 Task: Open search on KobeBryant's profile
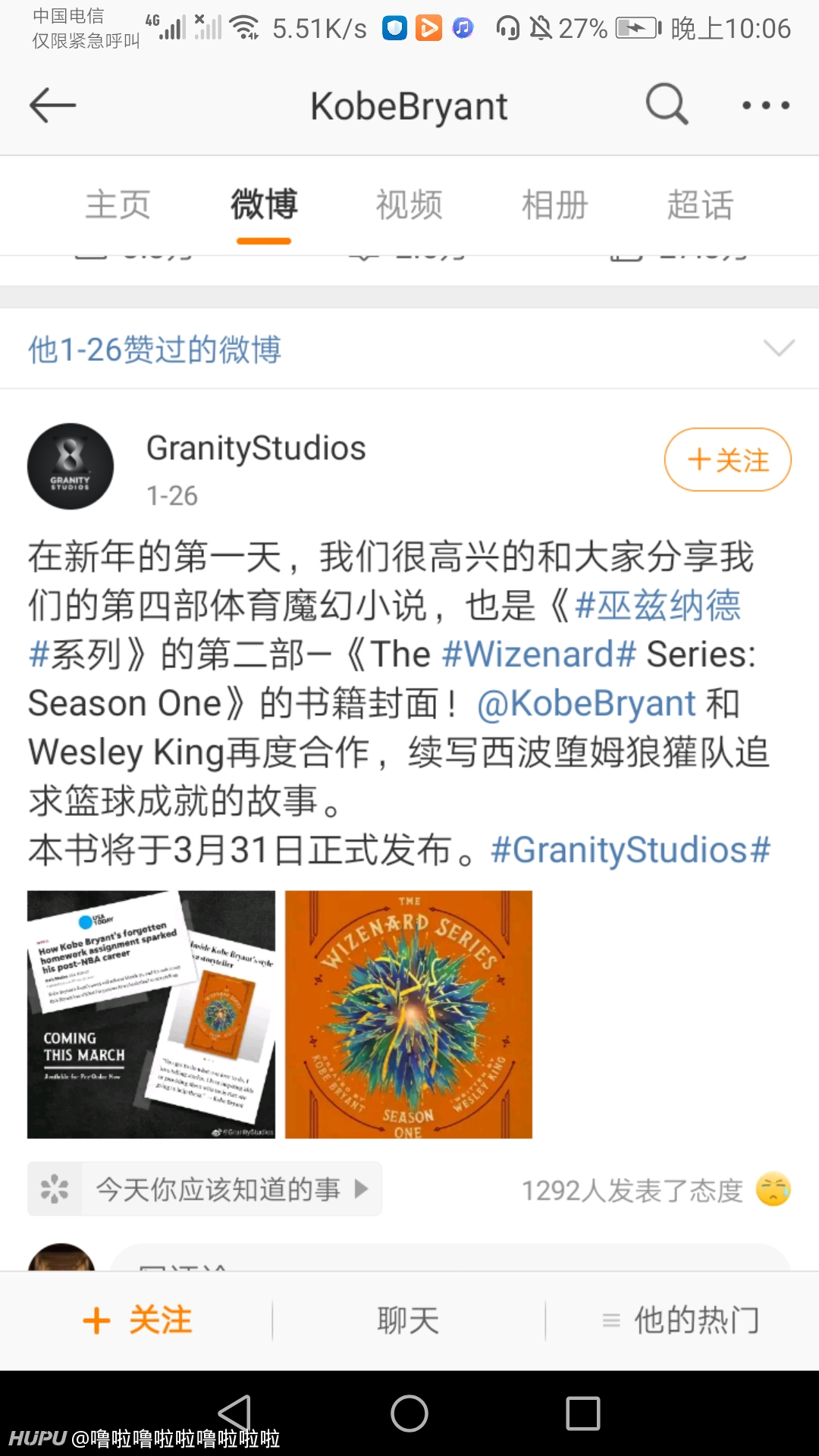click(x=667, y=104)
